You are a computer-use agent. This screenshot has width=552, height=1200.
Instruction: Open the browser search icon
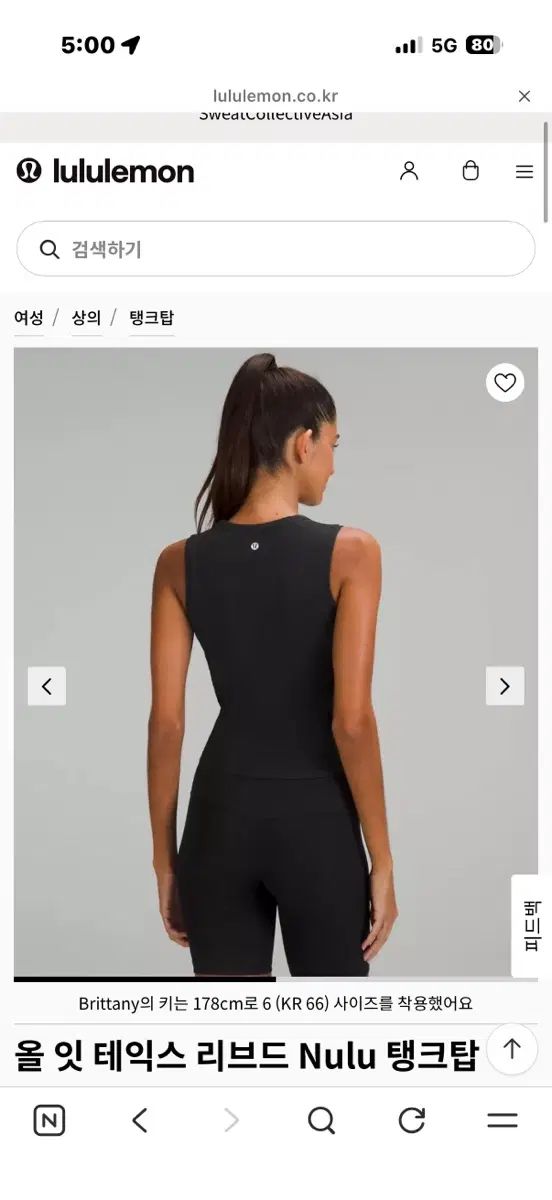321,1121
